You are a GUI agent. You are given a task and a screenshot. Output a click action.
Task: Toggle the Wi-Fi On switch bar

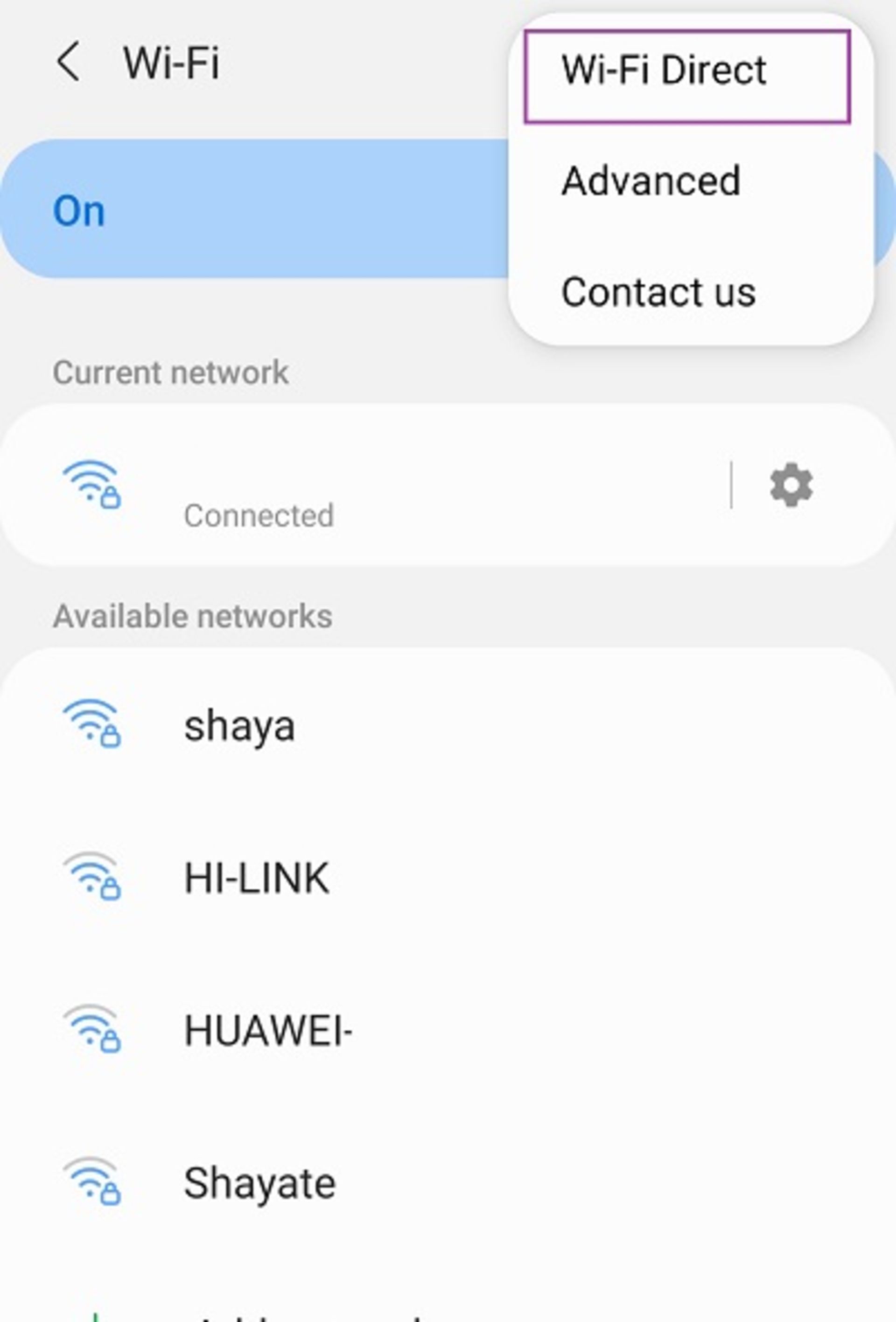point(250,209)
